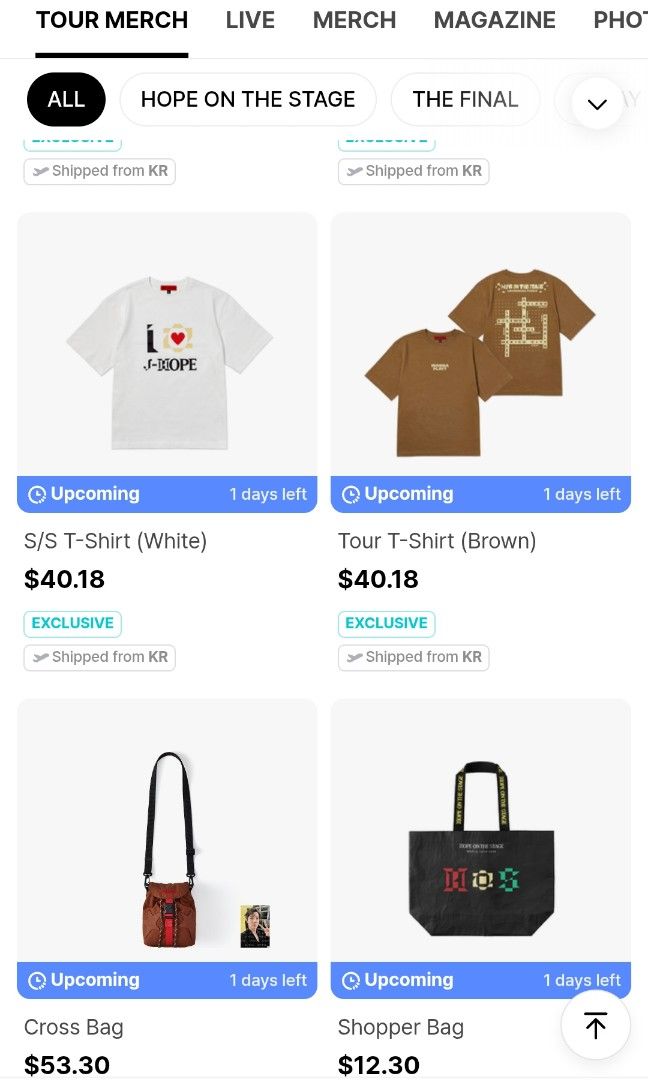Open the S/S T-Shirt (White) product
The width and height of the screenshot is (648, 1080).
[167, 345]
